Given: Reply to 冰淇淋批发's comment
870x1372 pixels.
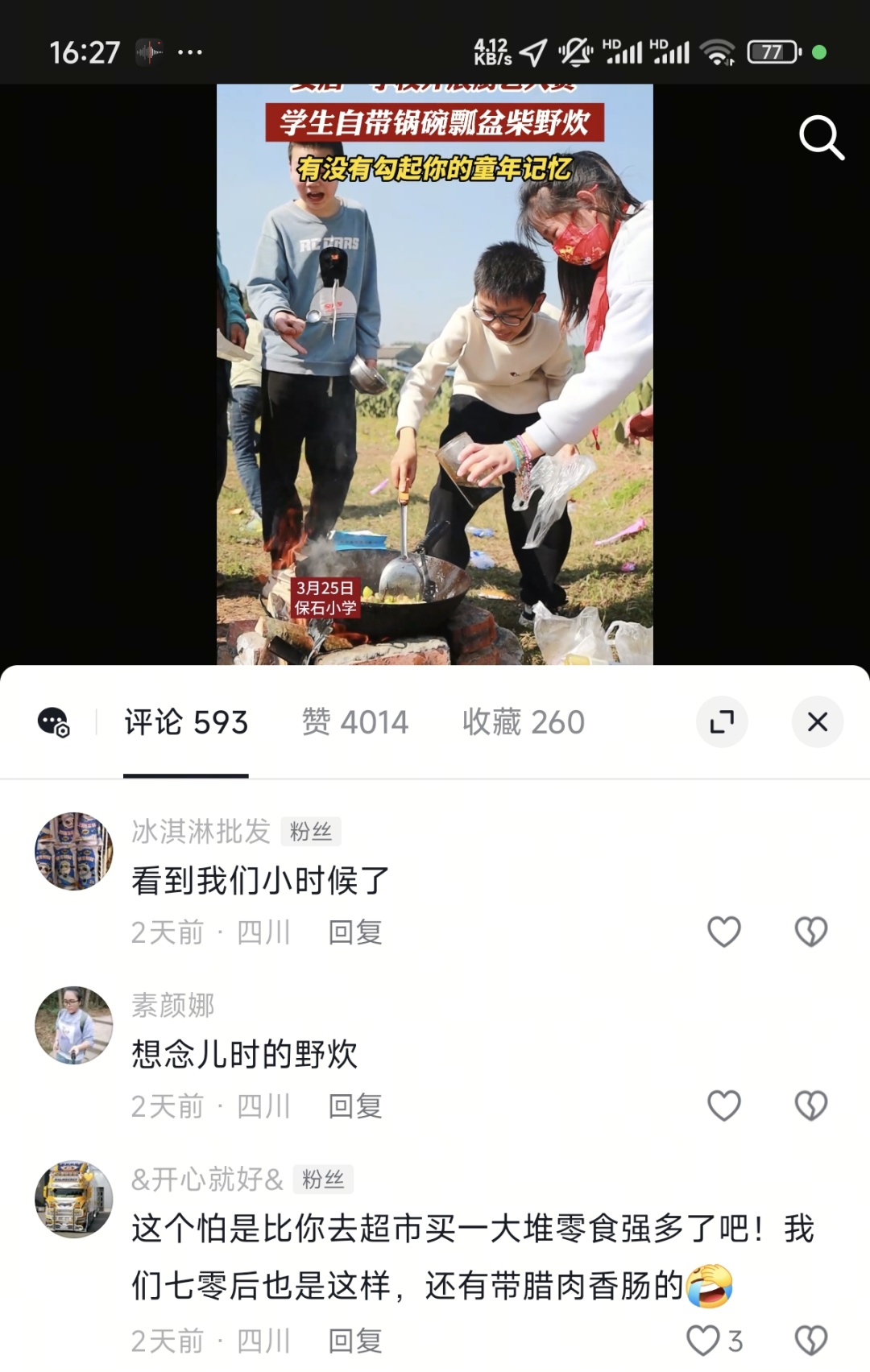Looking at the screenshot, I should 354,932.
